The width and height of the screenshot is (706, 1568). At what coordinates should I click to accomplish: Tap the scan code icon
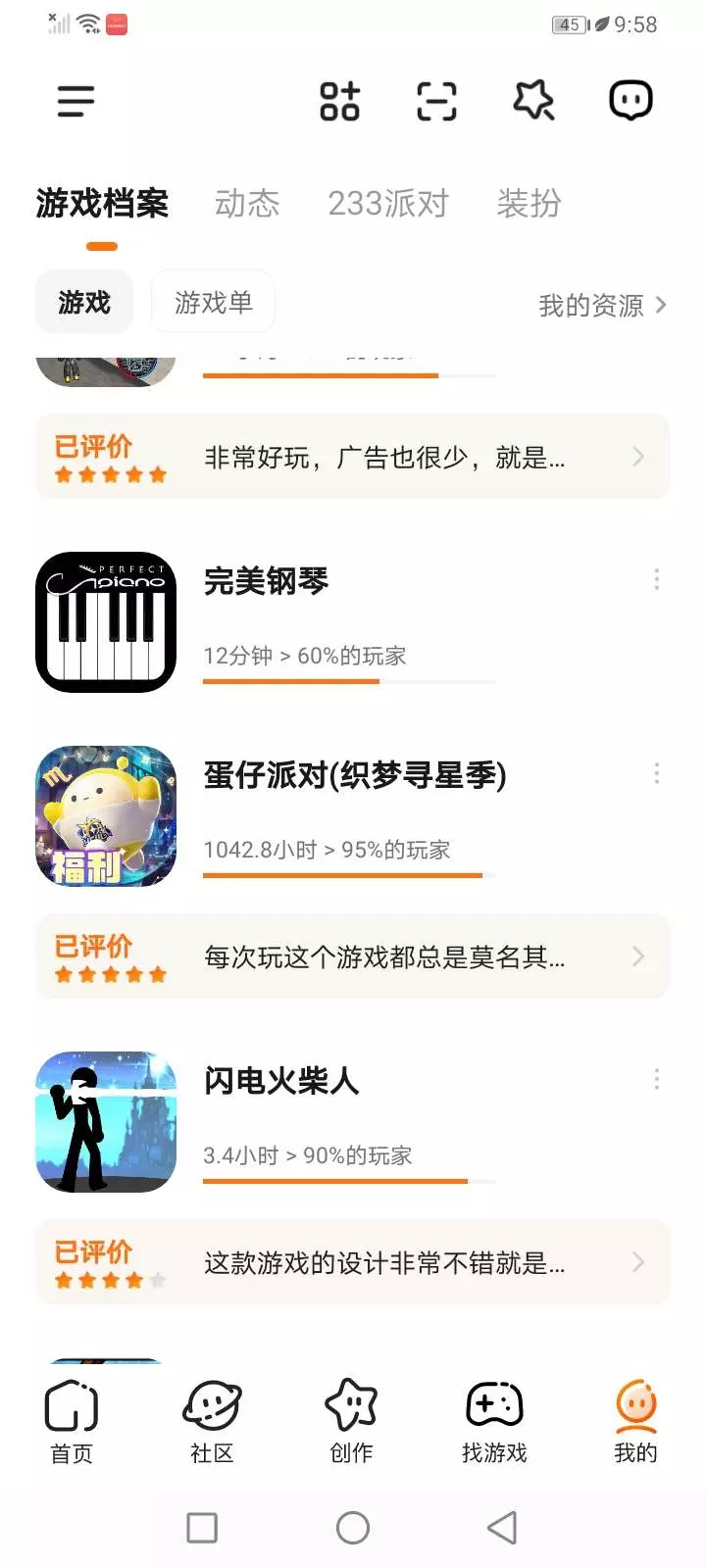[x=436, y=101]
